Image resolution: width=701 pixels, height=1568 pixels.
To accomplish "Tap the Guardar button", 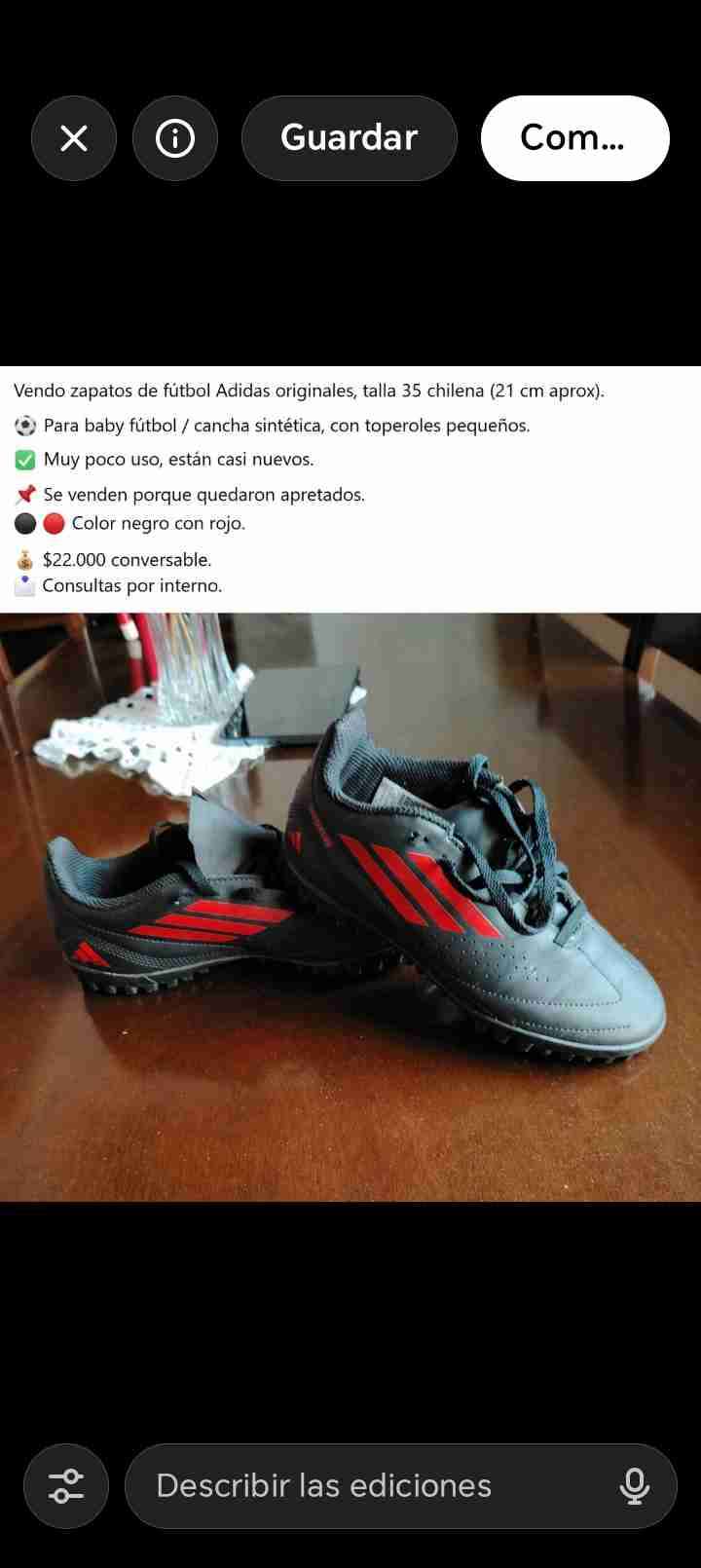I will [349, 138].
